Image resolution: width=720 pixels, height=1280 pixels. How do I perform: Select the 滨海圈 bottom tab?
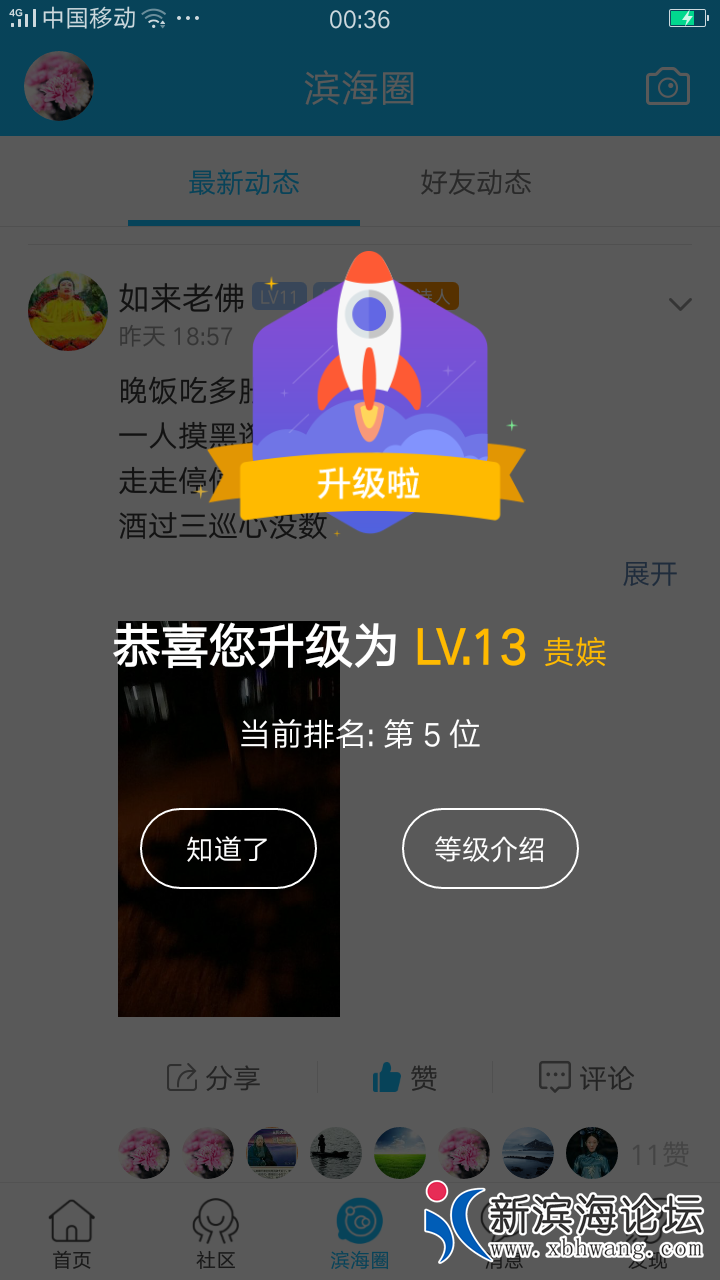point(359,1234)
